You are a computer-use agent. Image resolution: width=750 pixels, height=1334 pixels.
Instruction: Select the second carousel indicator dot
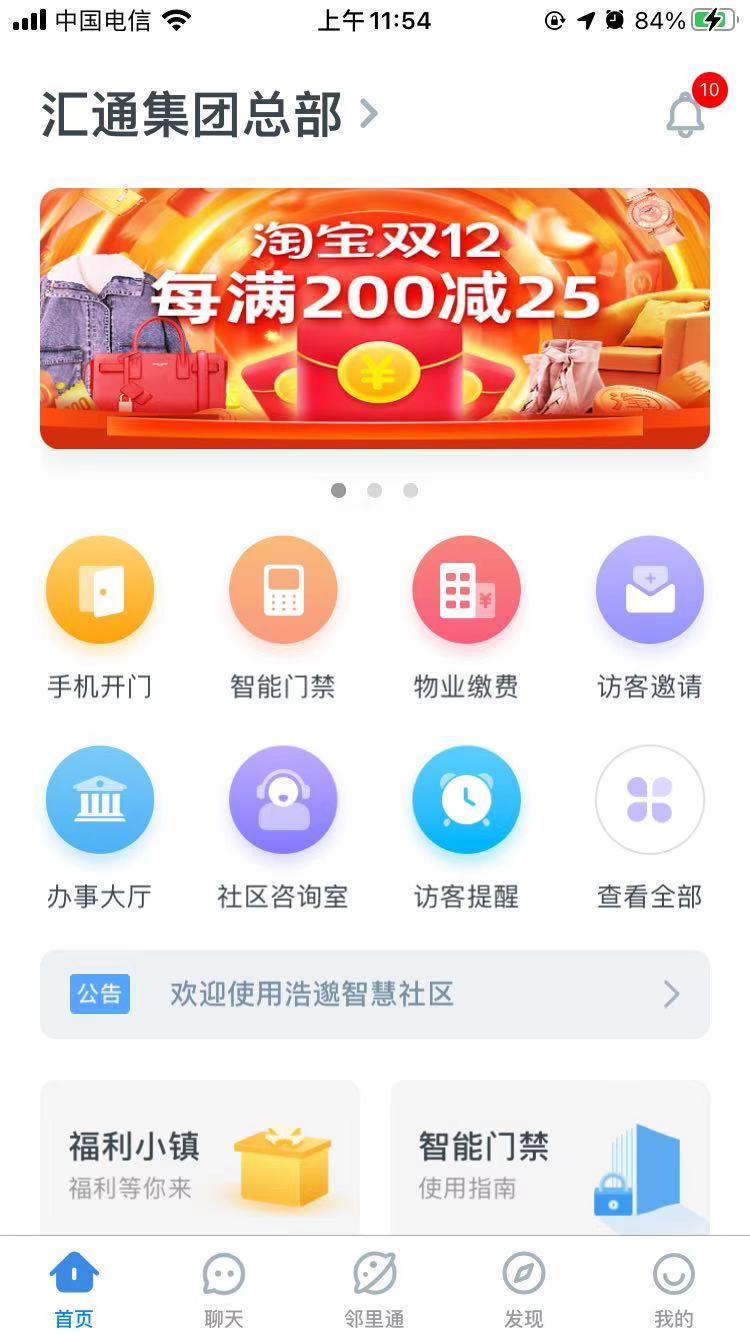(374, 490)
